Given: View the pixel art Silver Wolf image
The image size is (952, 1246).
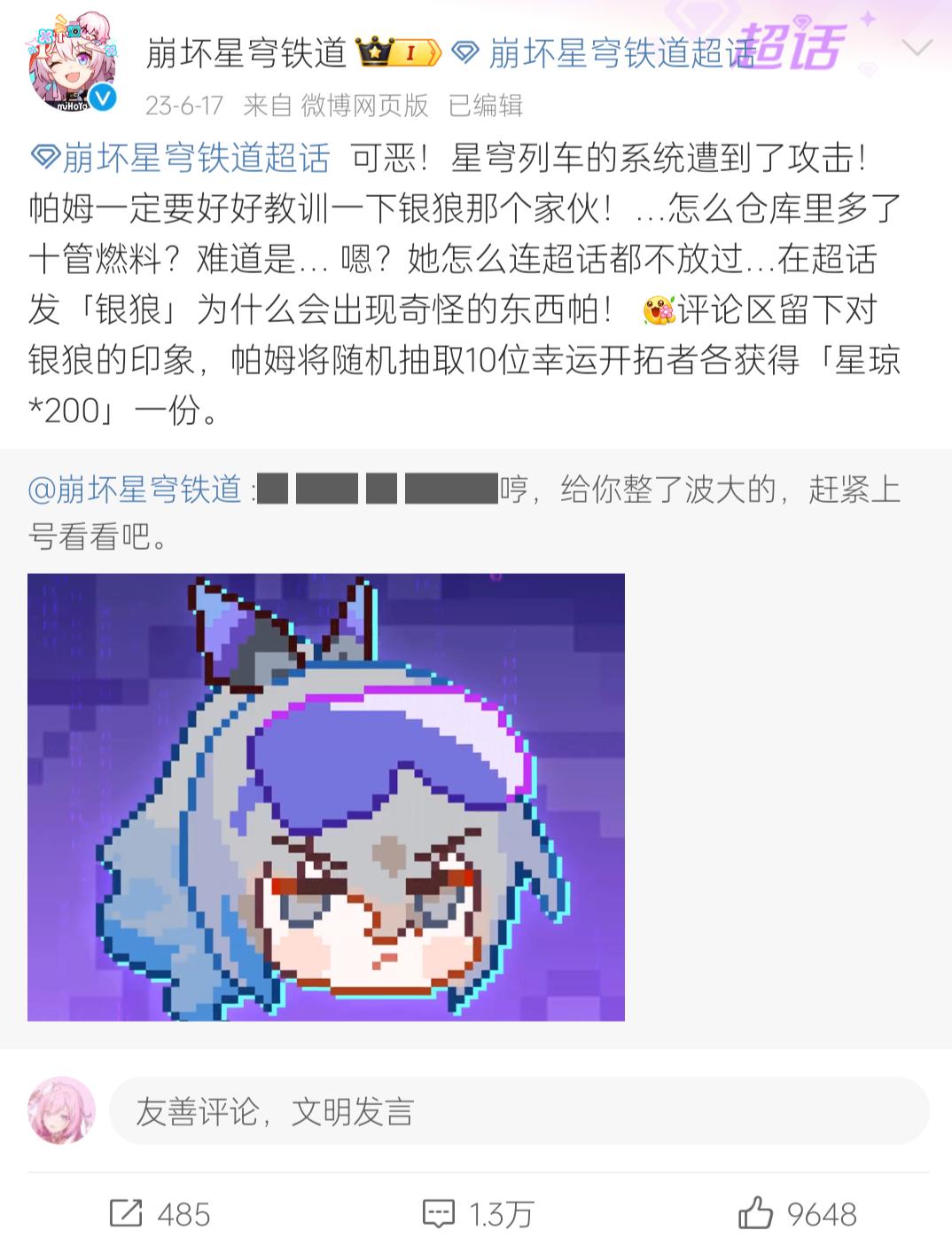Looking at the screenshot, I should 326,796.
